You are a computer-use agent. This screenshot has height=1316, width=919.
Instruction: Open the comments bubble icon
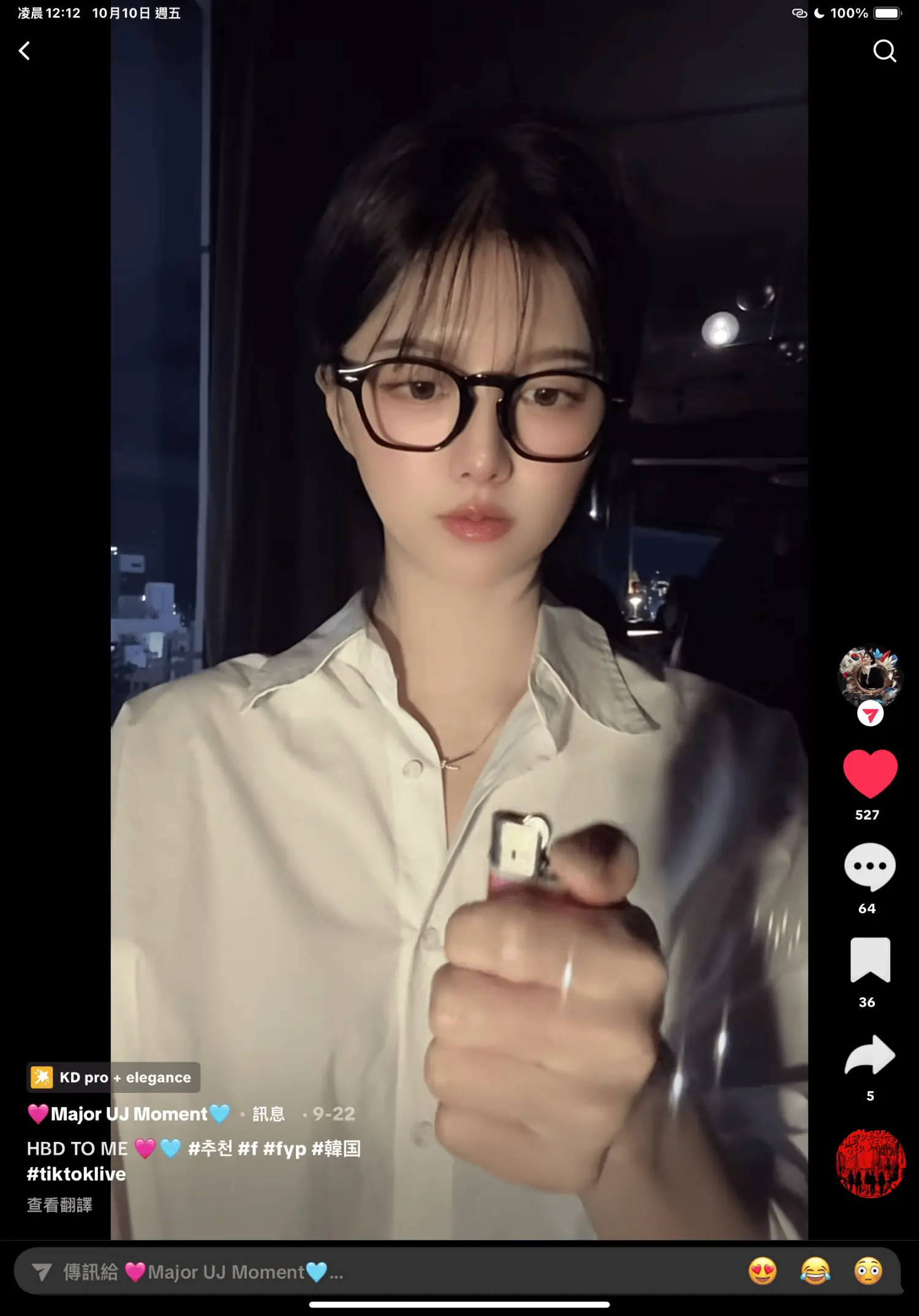(869, 867)
